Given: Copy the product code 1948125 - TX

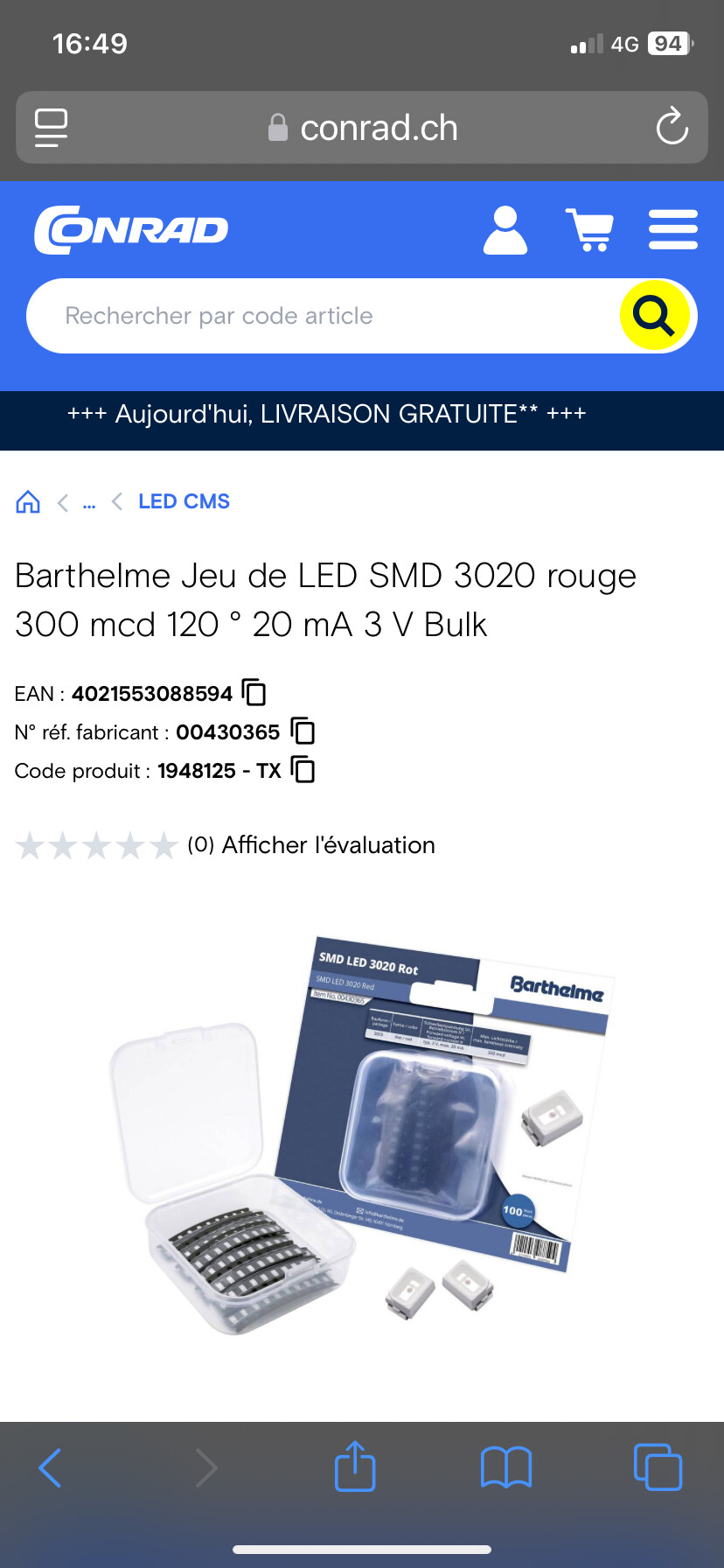Looking at the screenshot, I should click(303, 769).
